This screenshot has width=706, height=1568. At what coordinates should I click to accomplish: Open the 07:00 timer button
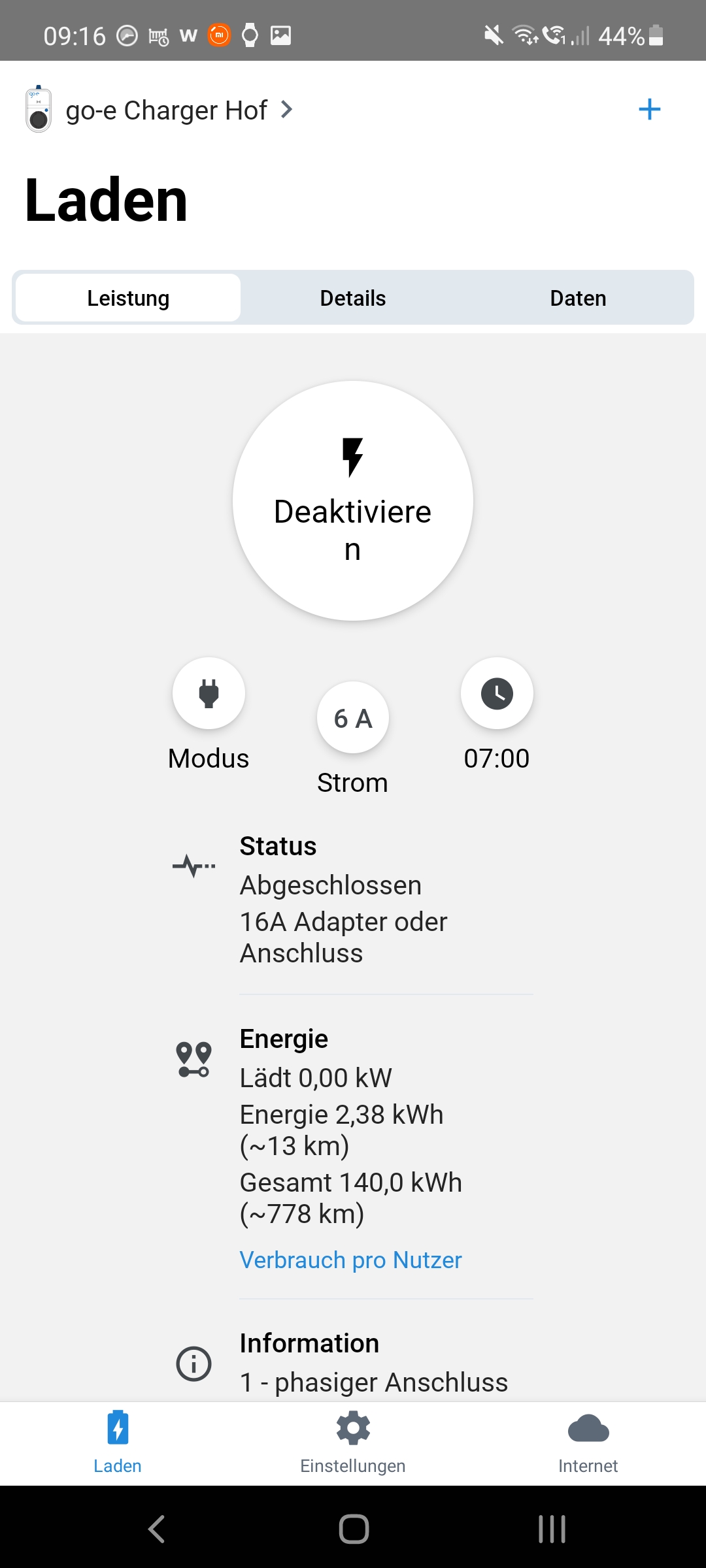[497, 694]
